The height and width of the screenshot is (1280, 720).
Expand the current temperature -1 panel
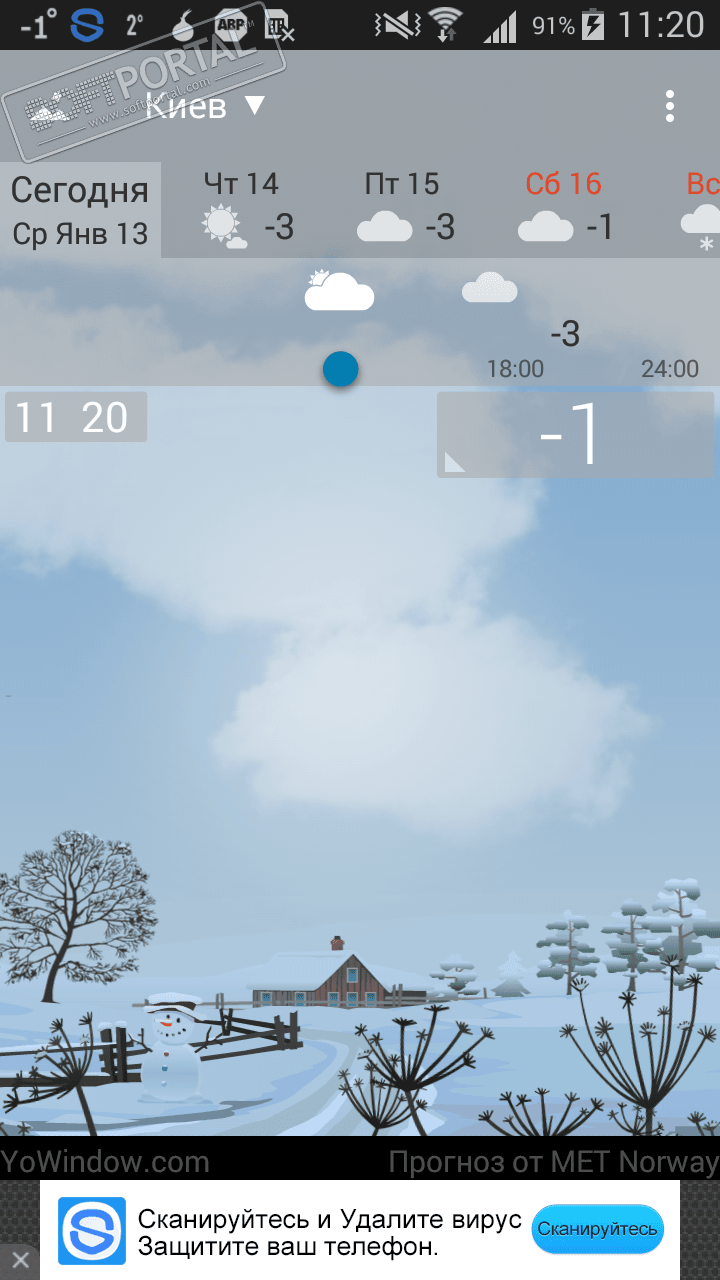(575, 434)
